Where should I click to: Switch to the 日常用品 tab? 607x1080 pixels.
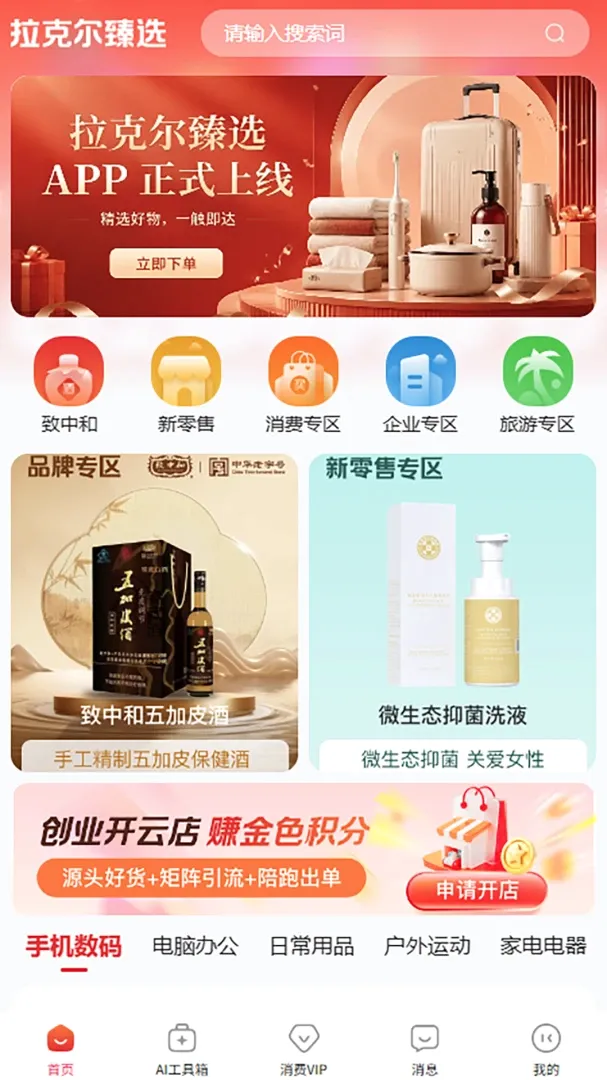pos(311,946)
